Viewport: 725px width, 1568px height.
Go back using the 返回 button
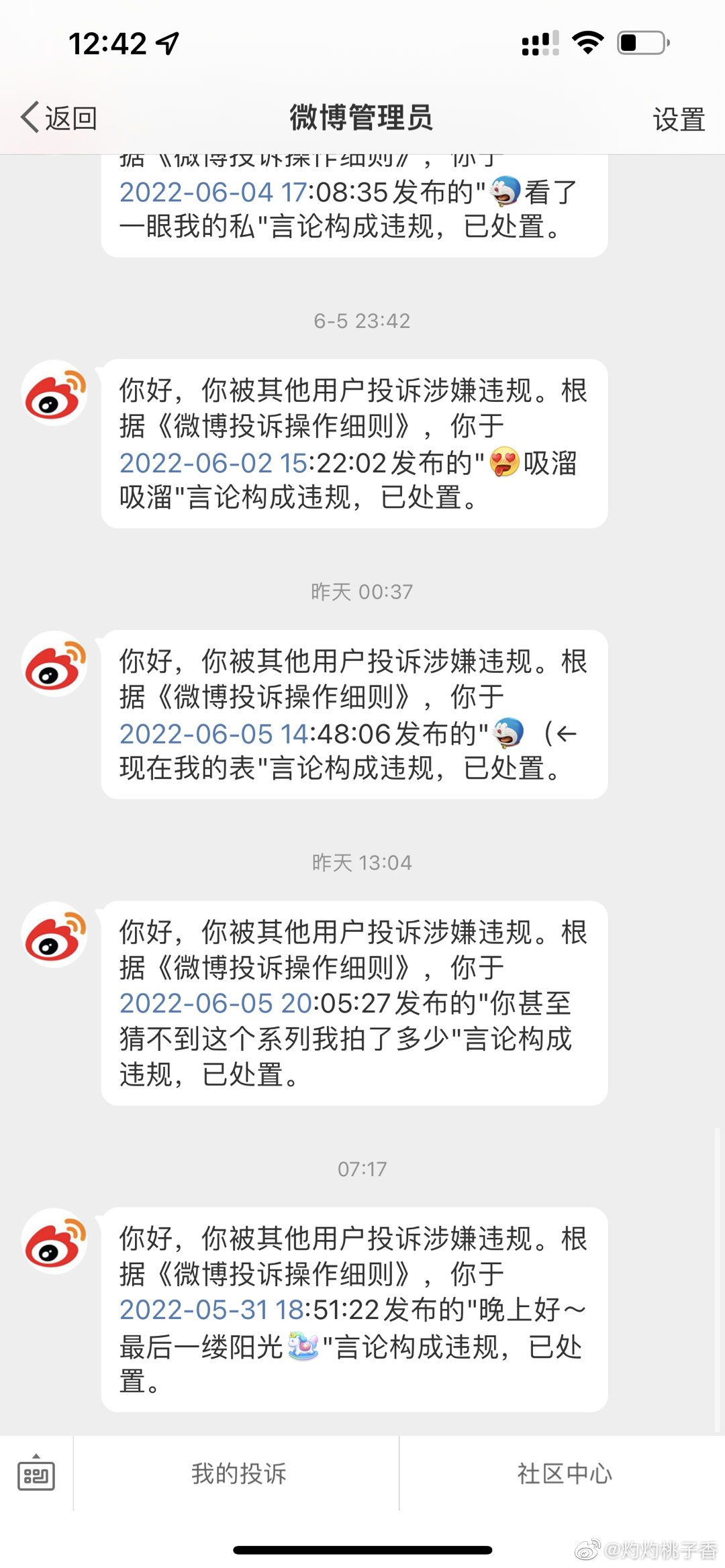point(59,118)
